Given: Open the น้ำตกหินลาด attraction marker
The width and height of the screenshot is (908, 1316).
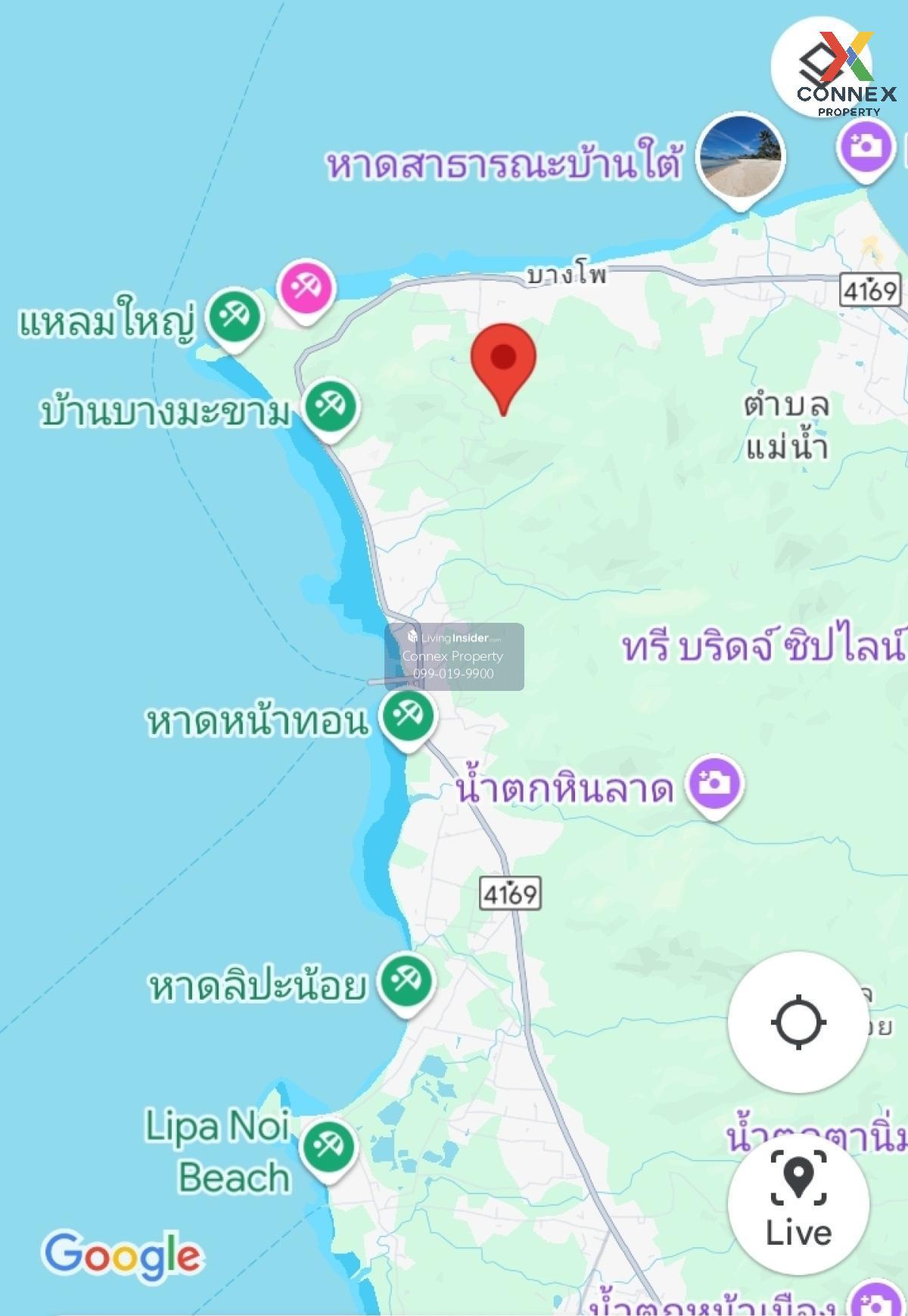Looking at the screenshot, I should pyautogui.click(x=714, y=784).
